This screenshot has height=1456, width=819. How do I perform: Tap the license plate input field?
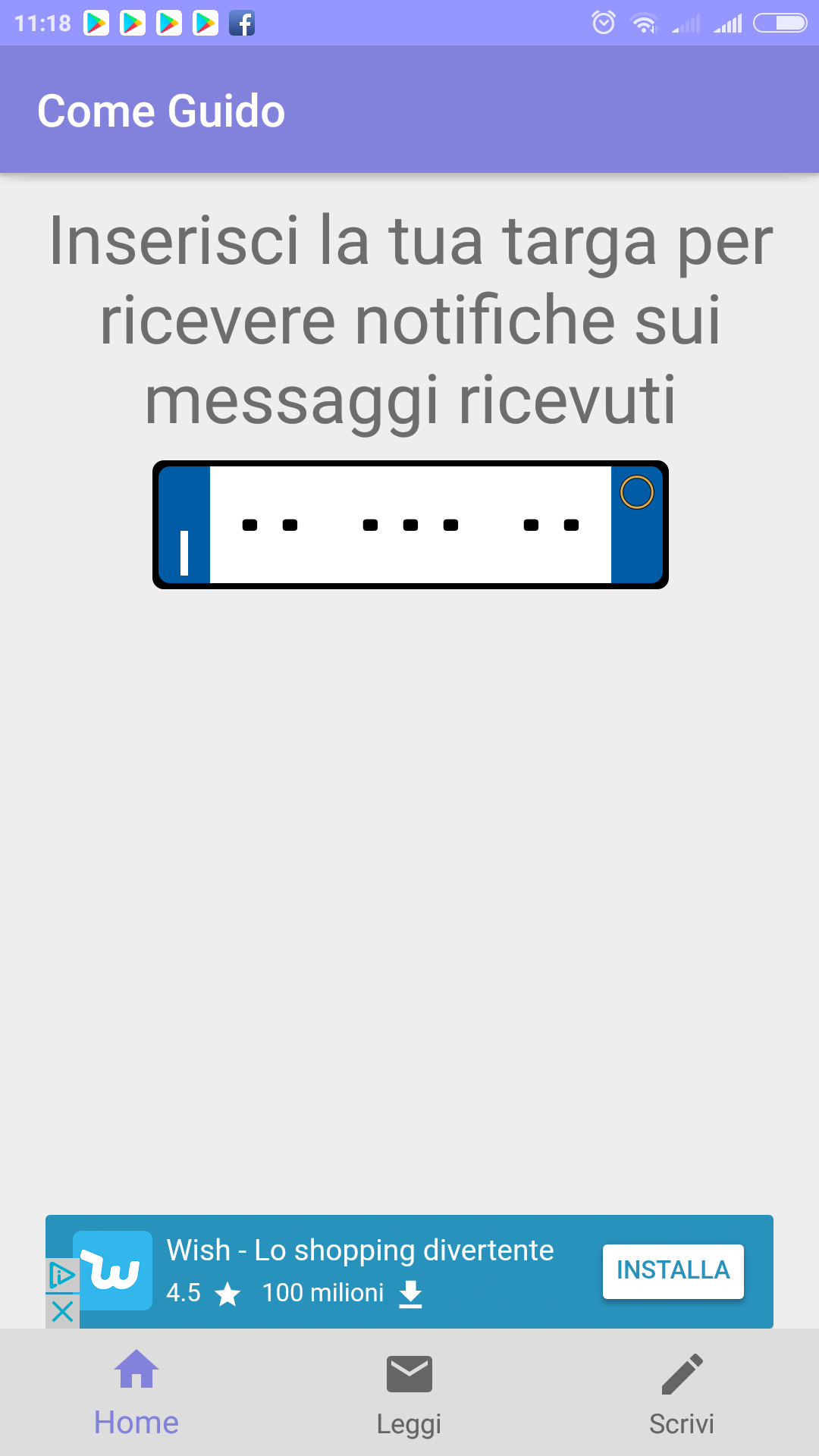point(410,525)
